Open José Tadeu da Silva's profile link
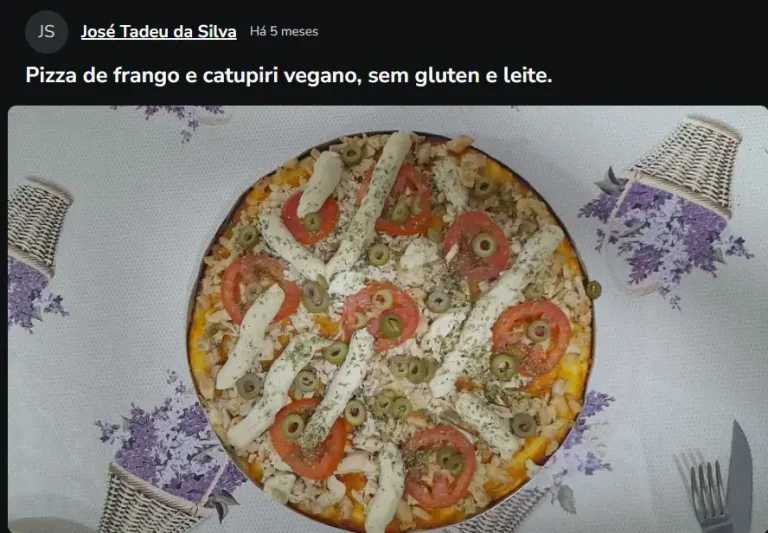768x533 pixels. 158,31
